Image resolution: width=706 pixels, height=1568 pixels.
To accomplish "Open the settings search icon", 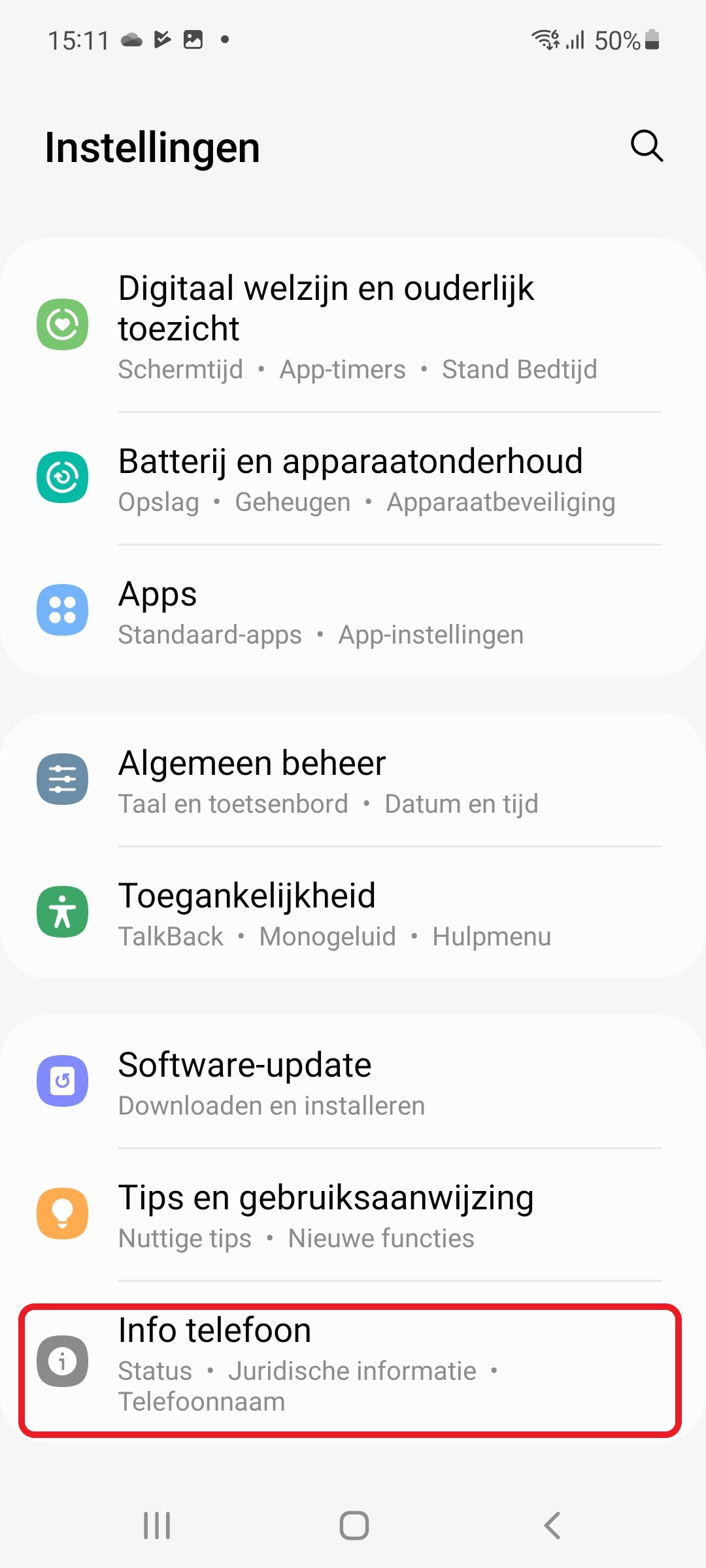I will pos(647,146).
